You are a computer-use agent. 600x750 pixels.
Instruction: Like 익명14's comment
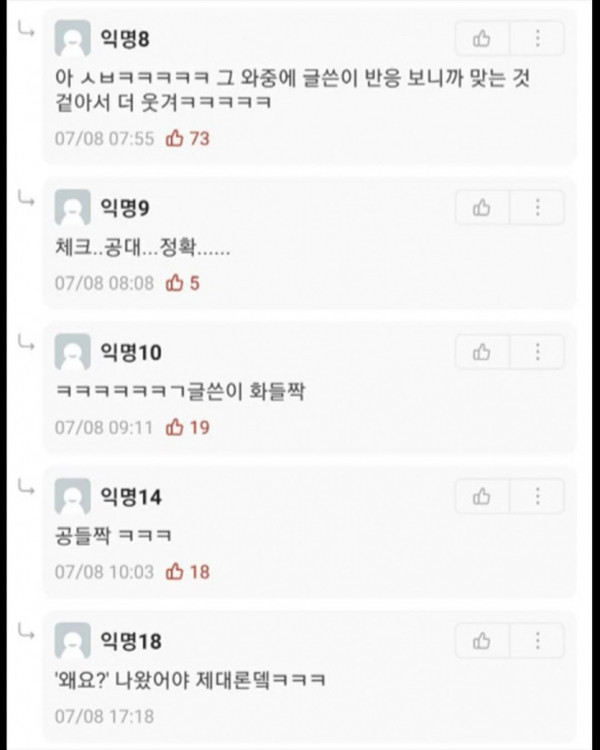point(483,496)
